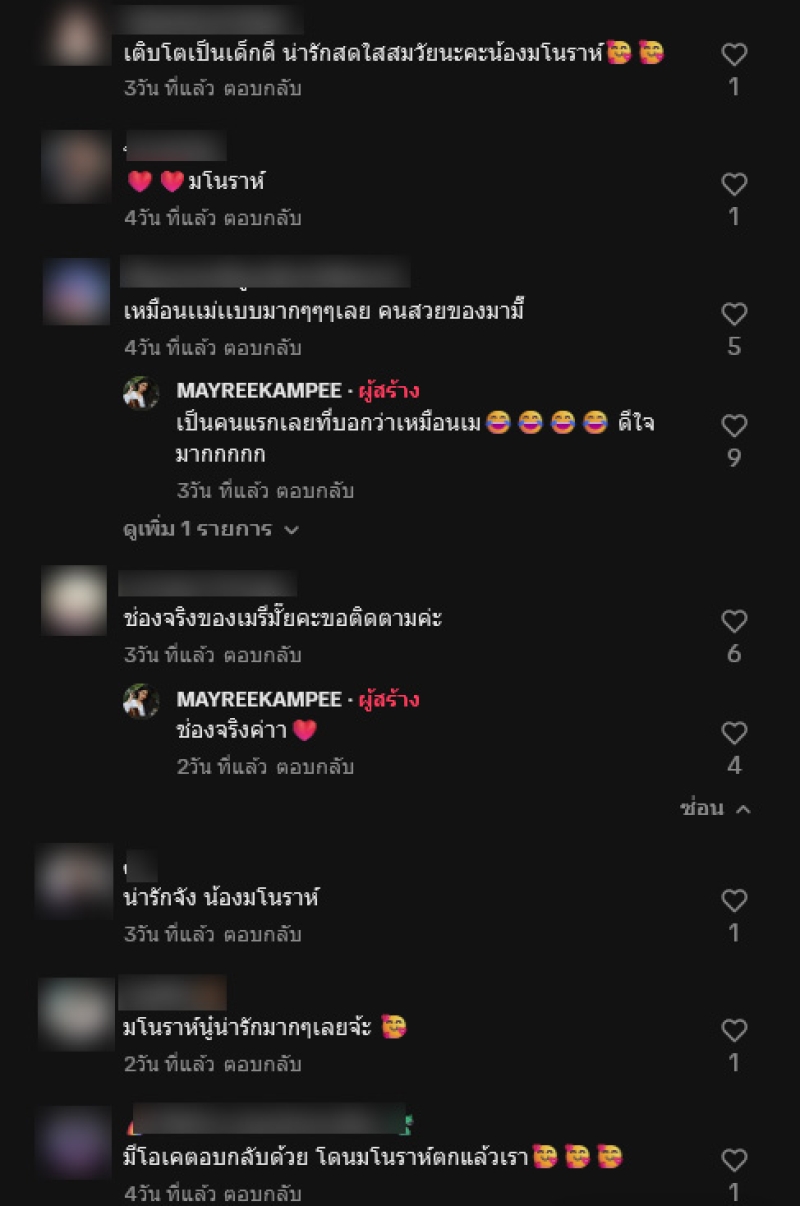Like the comment 'มโนราห์นู่น่ารักมากๆเลยจ้ะ'
The height and width of the screenshot is (1206, 800).
(734, 1031)
